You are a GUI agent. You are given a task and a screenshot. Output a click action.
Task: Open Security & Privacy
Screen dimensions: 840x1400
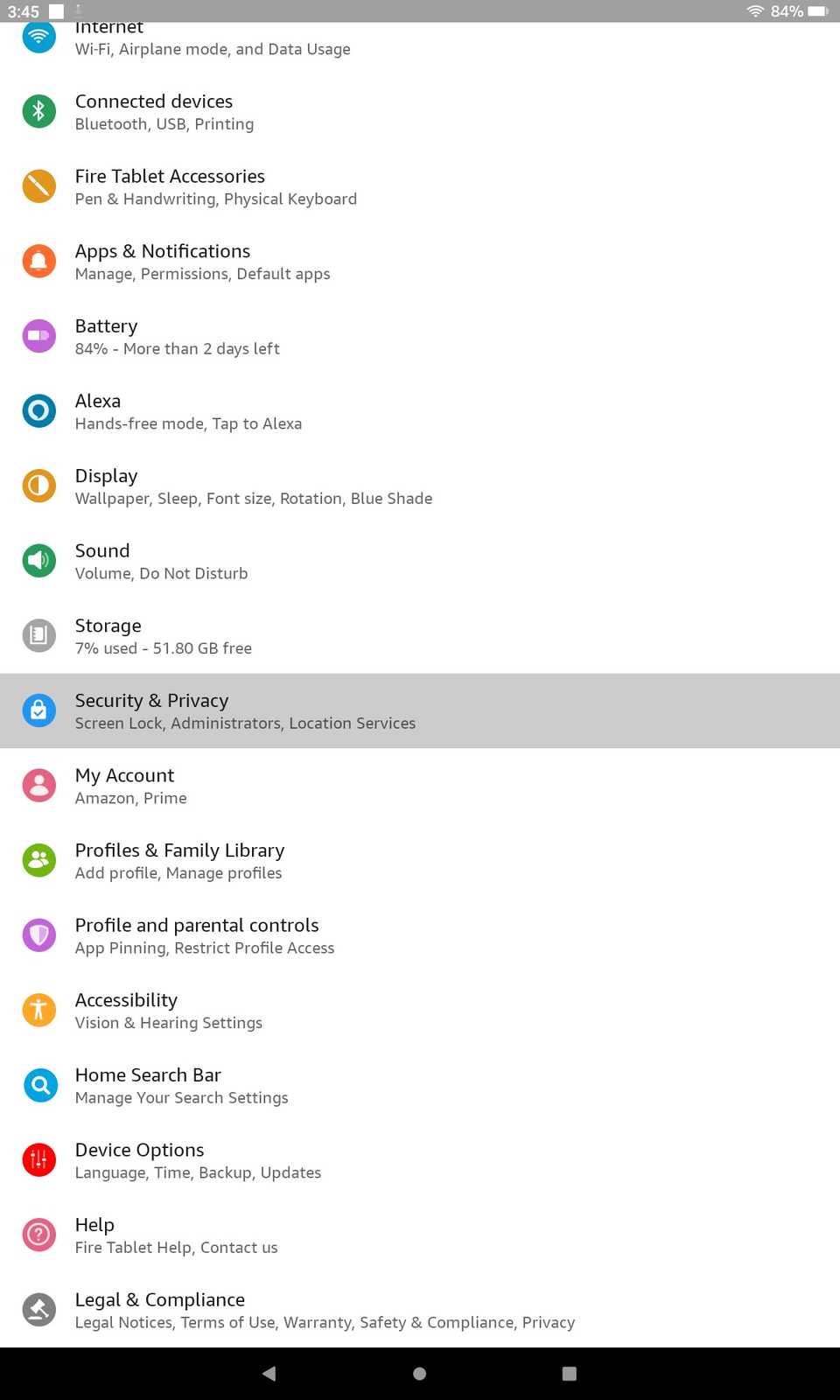coord(245,711)
